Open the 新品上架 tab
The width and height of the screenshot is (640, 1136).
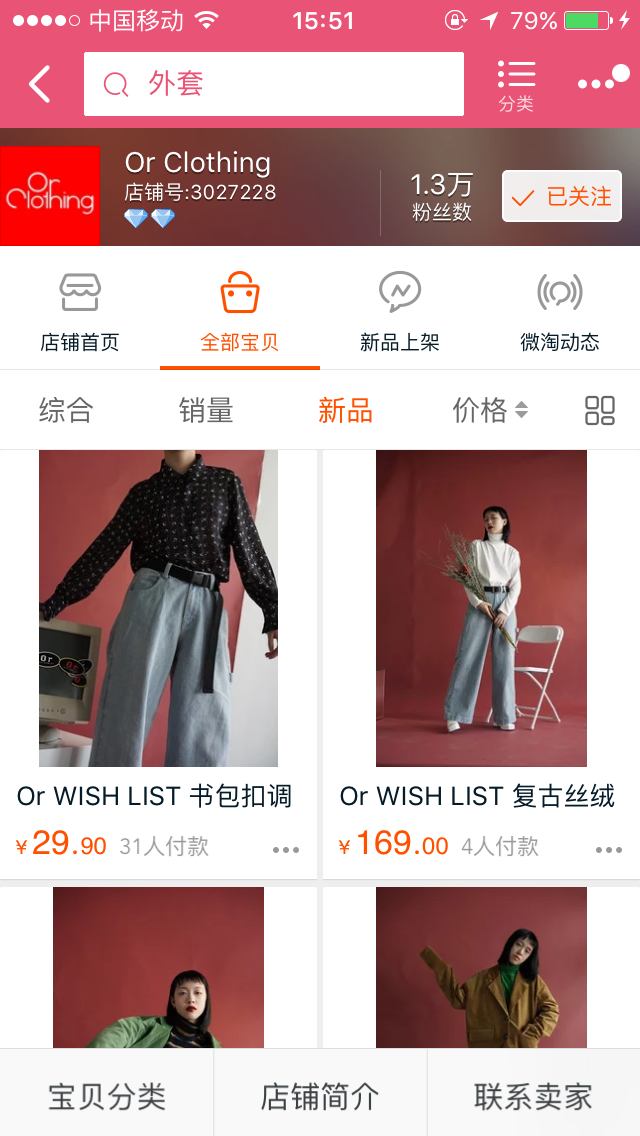(x=400, y=310)
